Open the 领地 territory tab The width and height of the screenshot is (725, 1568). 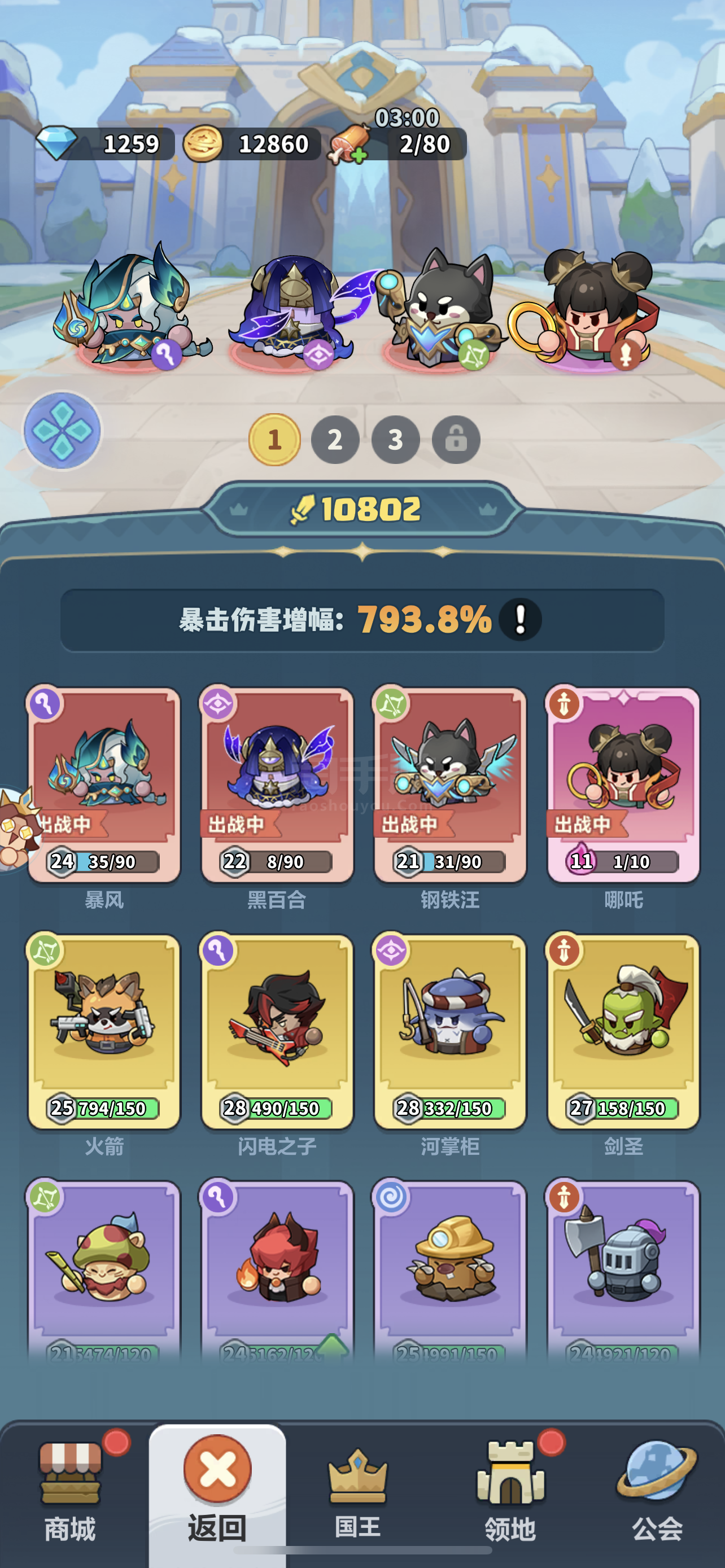click(510, 1491)
